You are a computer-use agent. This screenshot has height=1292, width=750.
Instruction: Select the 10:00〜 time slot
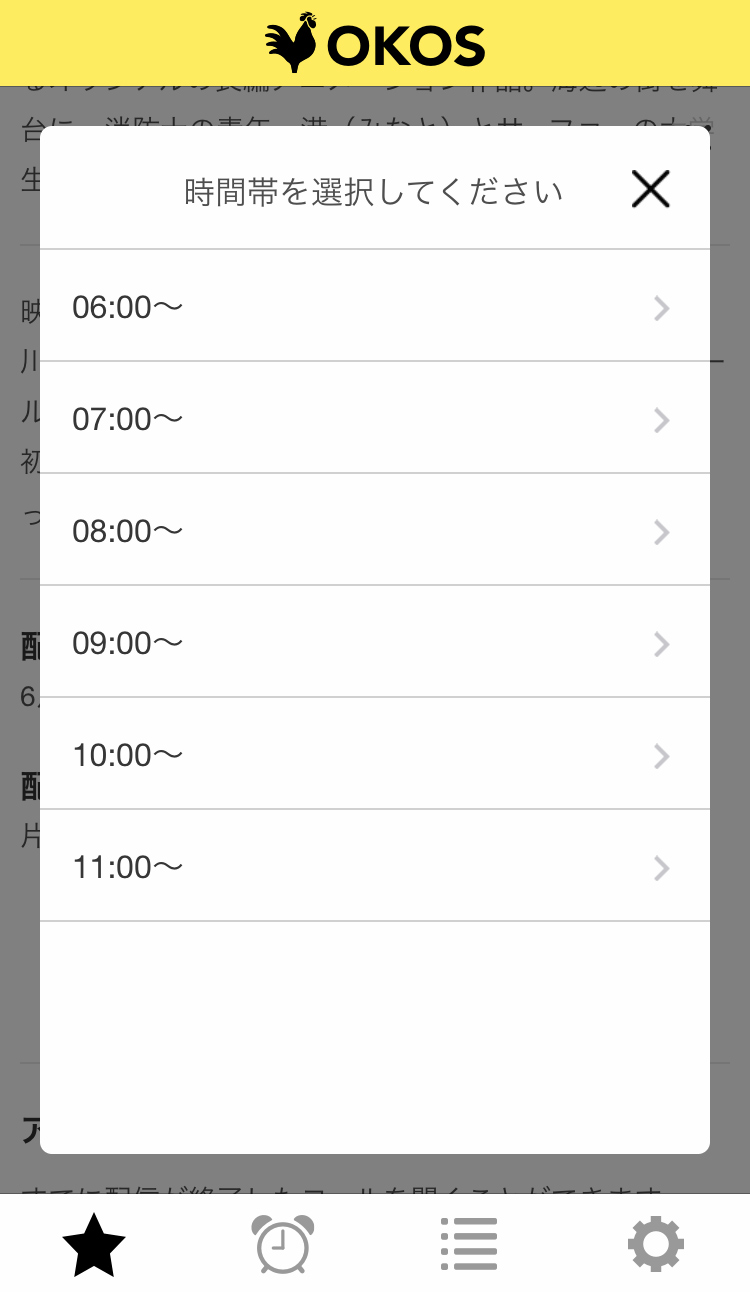[x=375, y=754]
